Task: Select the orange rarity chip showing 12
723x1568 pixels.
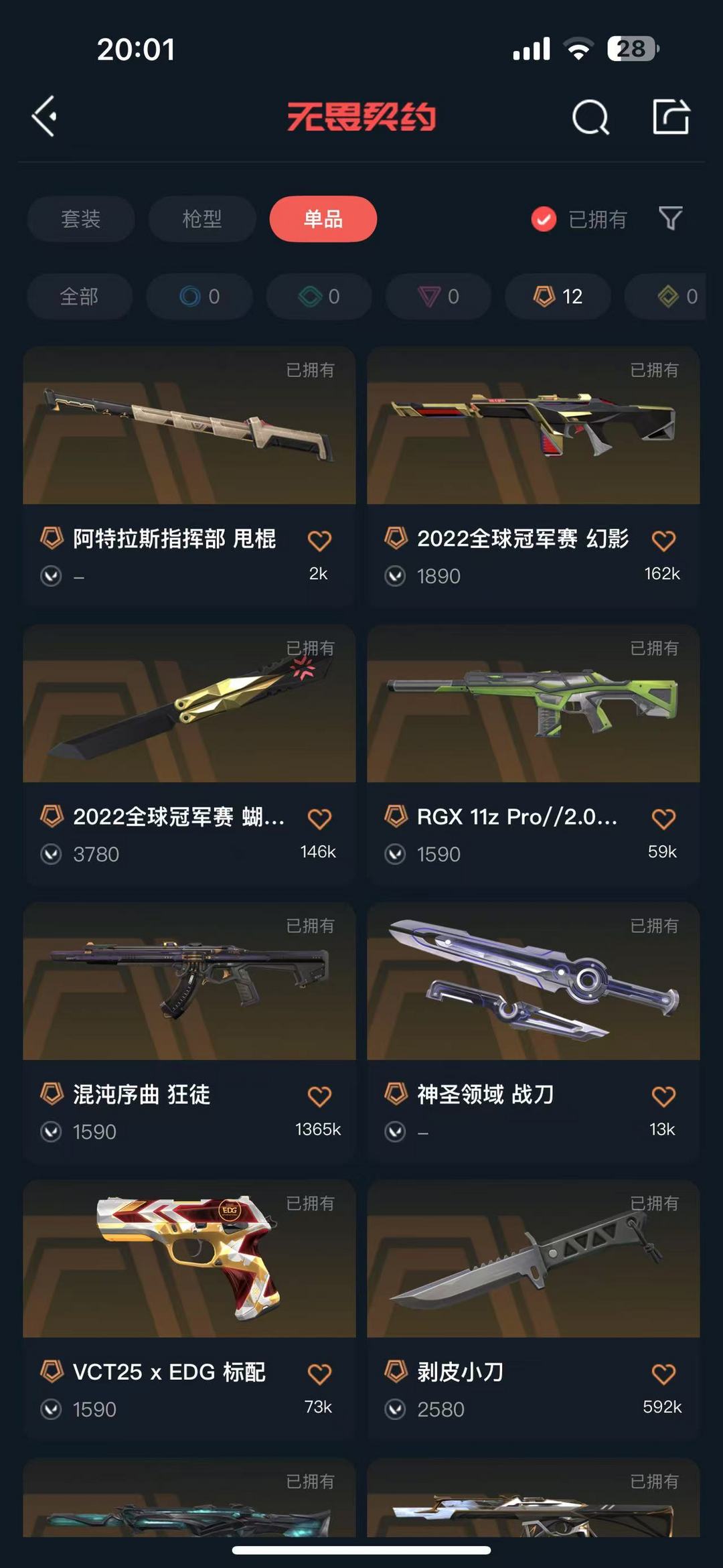Action: pos(558,296)
